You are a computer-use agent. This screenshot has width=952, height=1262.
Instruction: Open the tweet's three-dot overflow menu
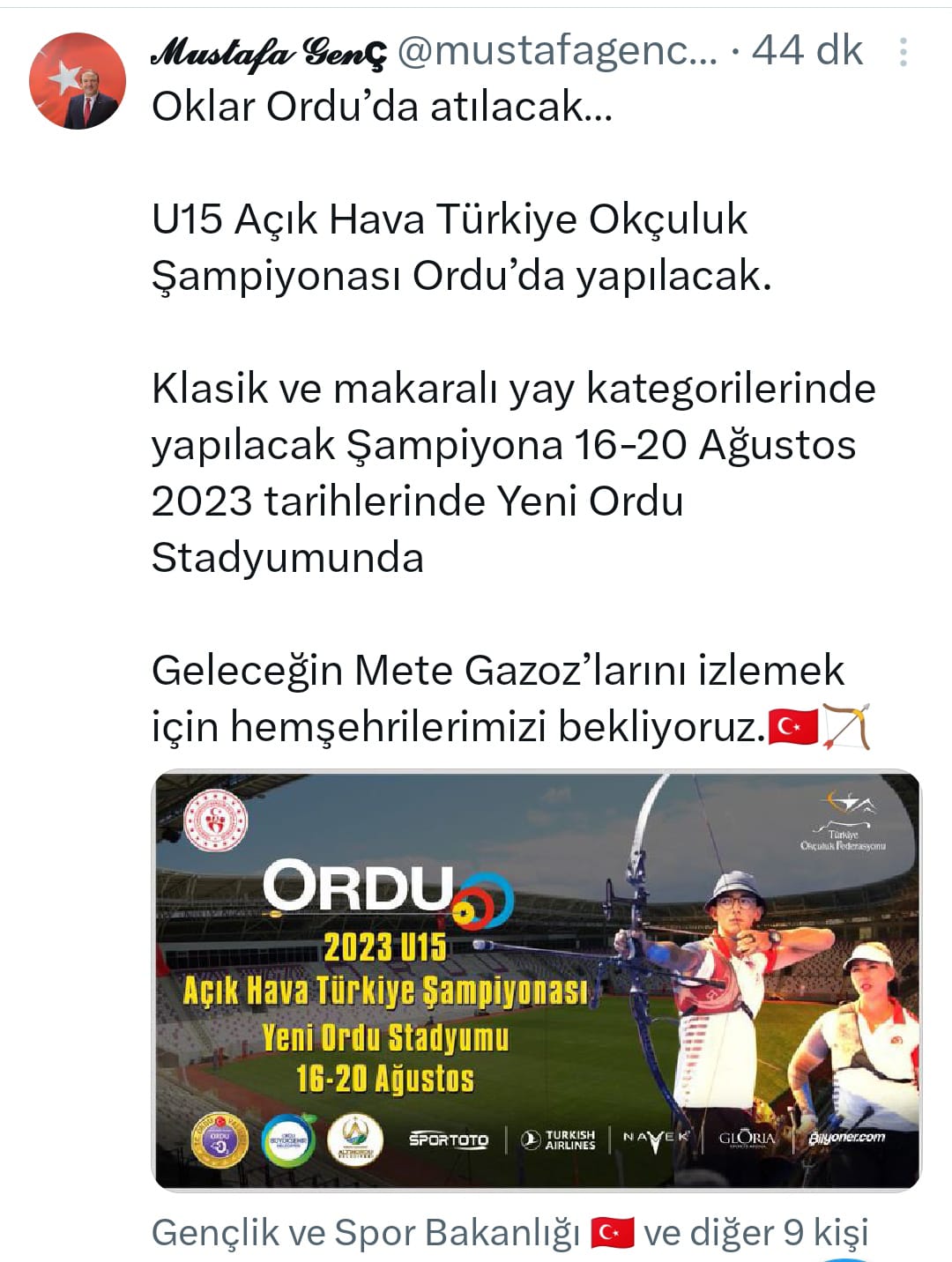(x=903, y=53)
